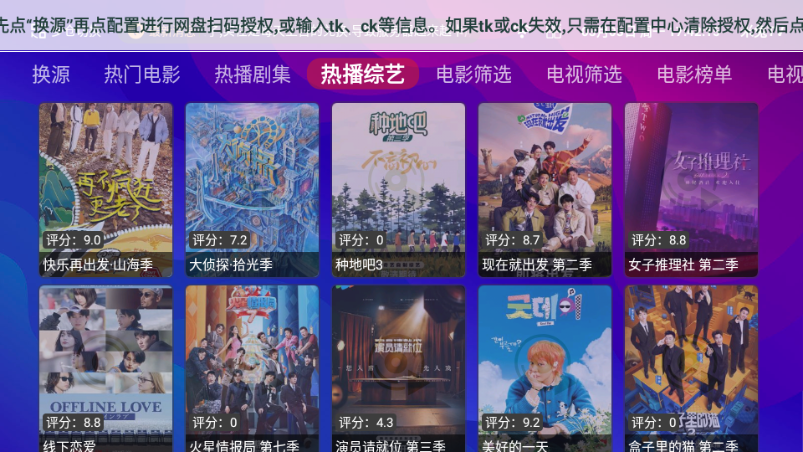Switch to the 换源 tab
This screenshot has height=452, width=803.
pyautogui.click(x=51, y=74)
